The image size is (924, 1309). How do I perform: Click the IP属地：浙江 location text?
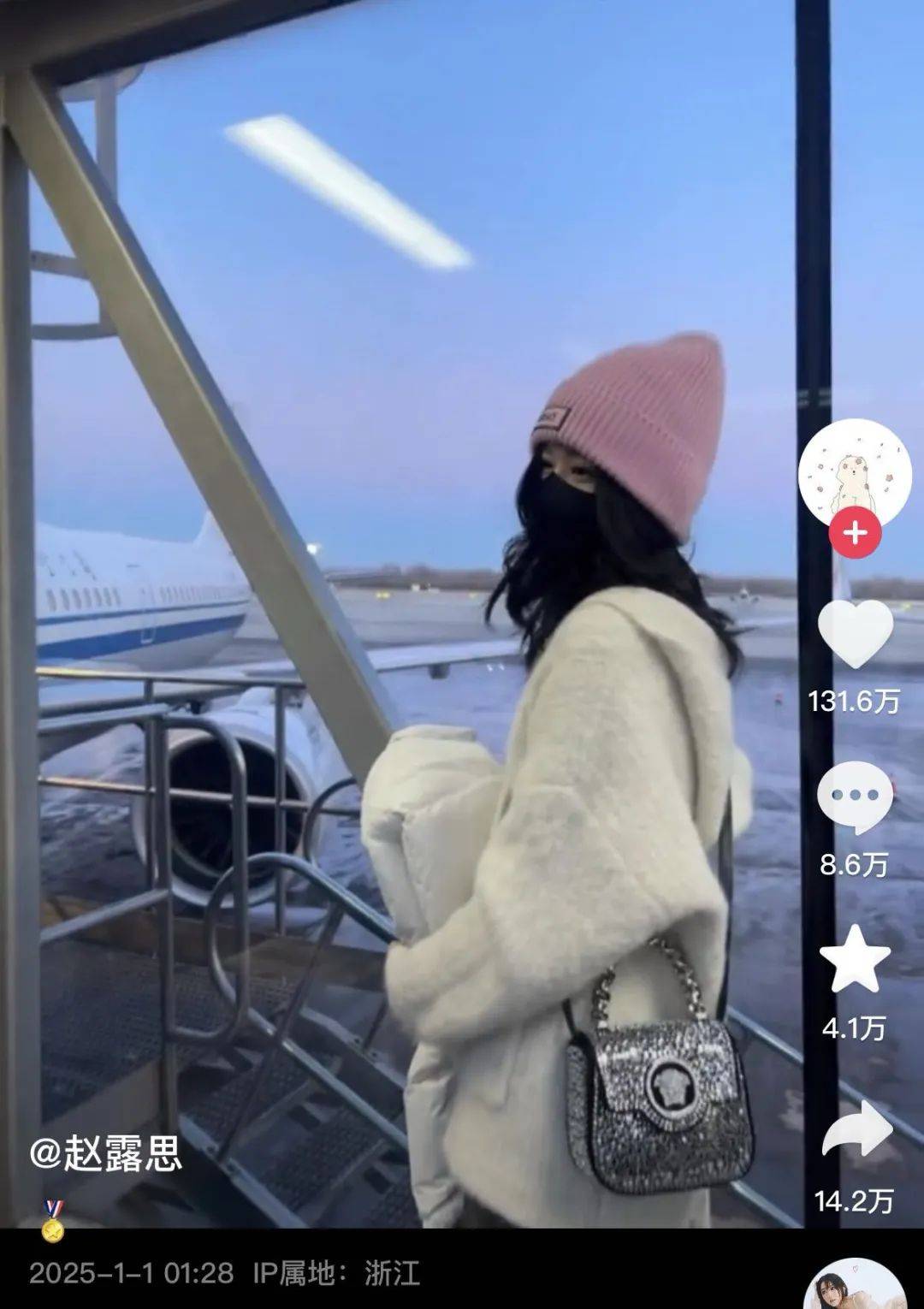(335, 1273)
